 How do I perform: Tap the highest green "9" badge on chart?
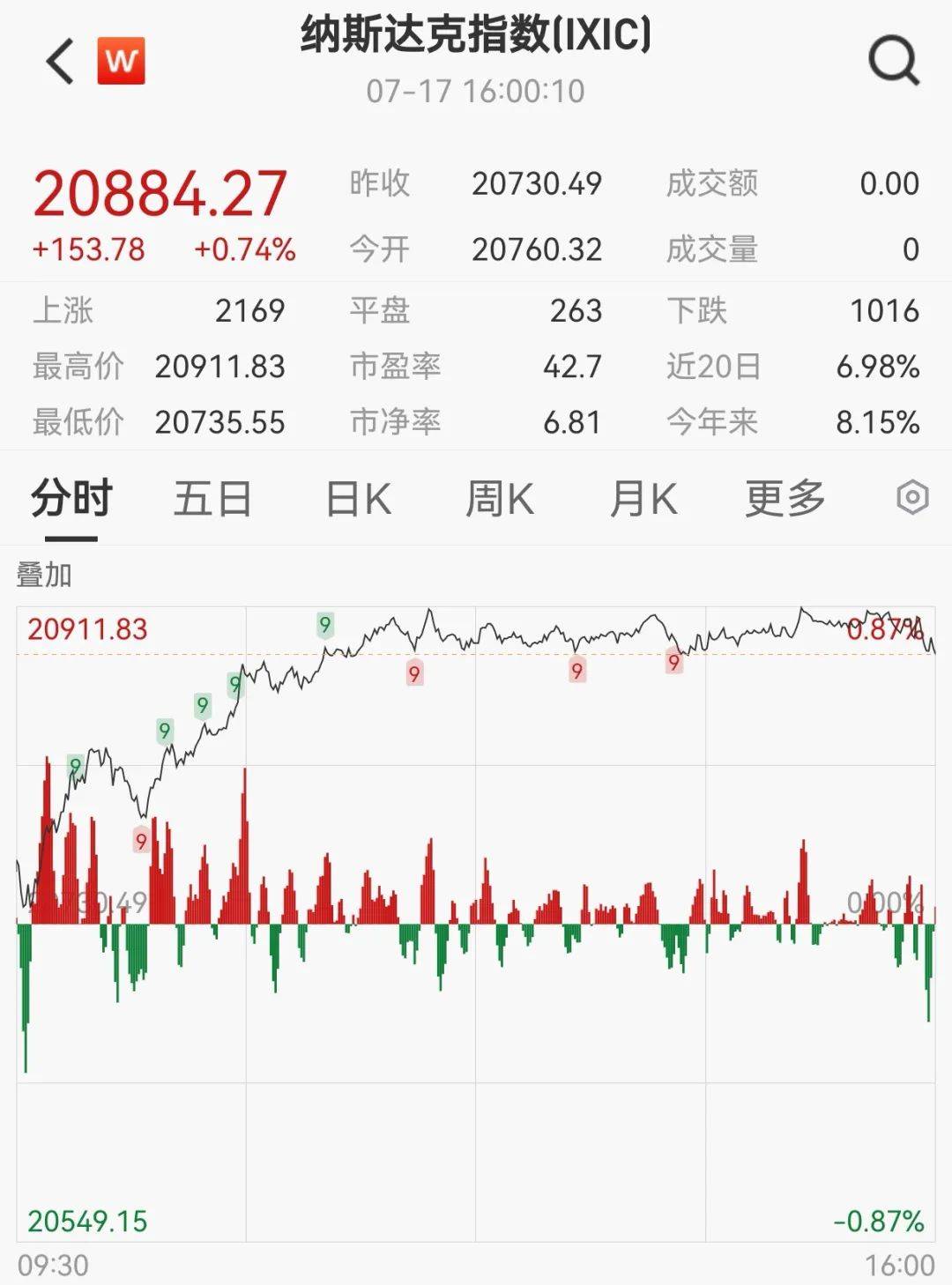point(327,626)
